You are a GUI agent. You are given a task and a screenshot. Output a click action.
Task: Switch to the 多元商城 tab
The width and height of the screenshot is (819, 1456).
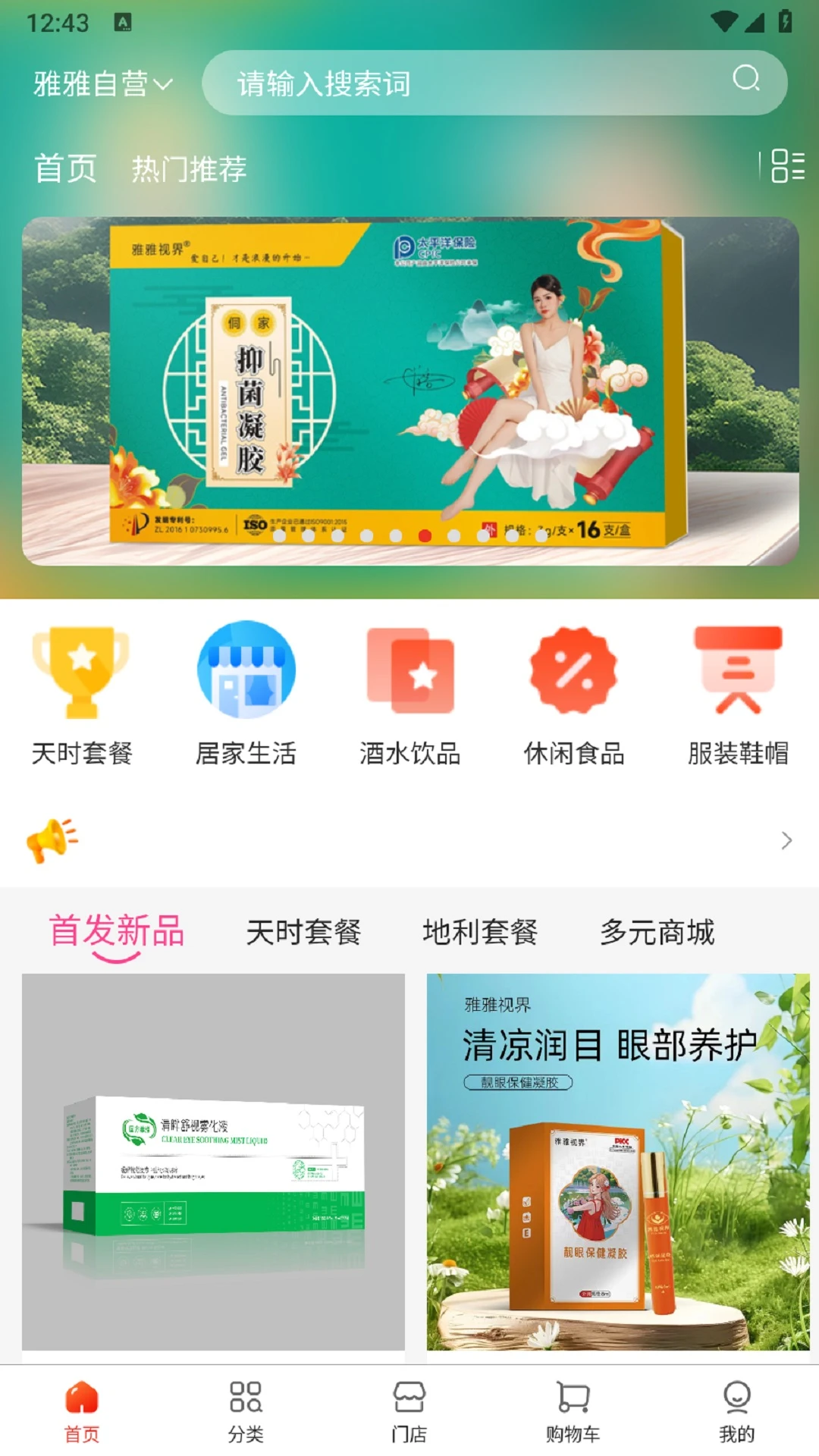pyautogui.click(x=657, y=933)
